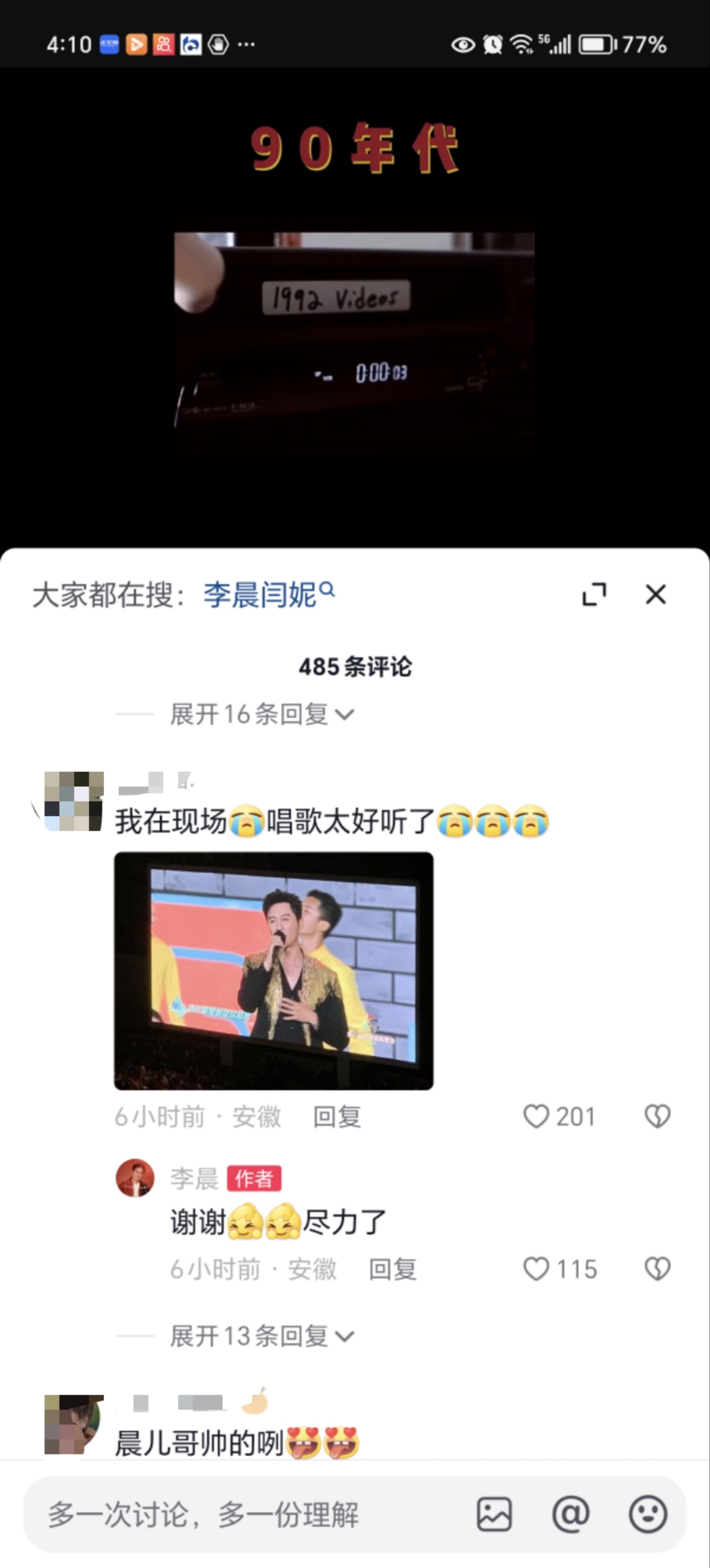
Task: Attach an image to your comment
Action: pyautogui.click(x=494, y=1514)
